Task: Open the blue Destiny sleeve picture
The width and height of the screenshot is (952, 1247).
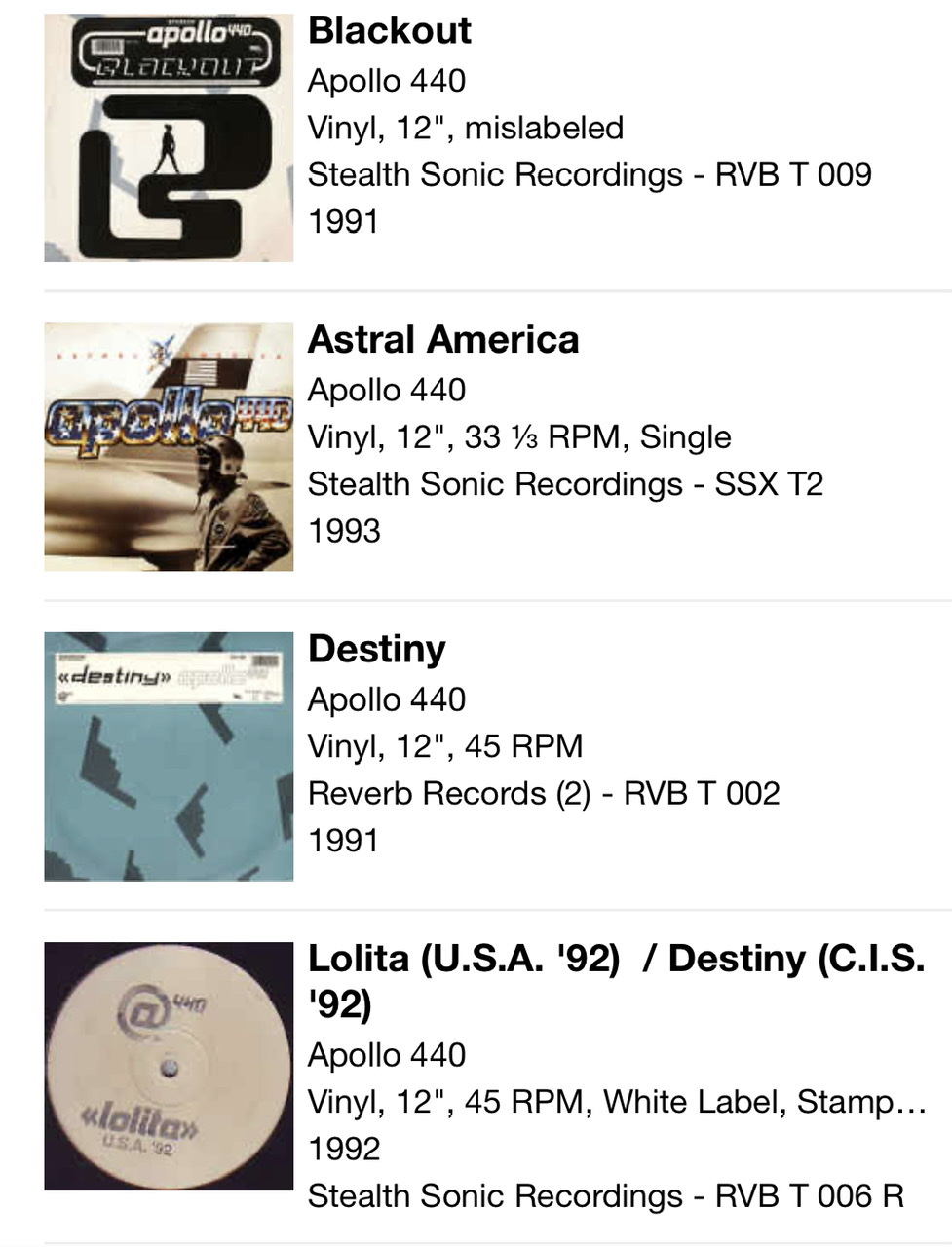Action: click(x=169, y=757)
